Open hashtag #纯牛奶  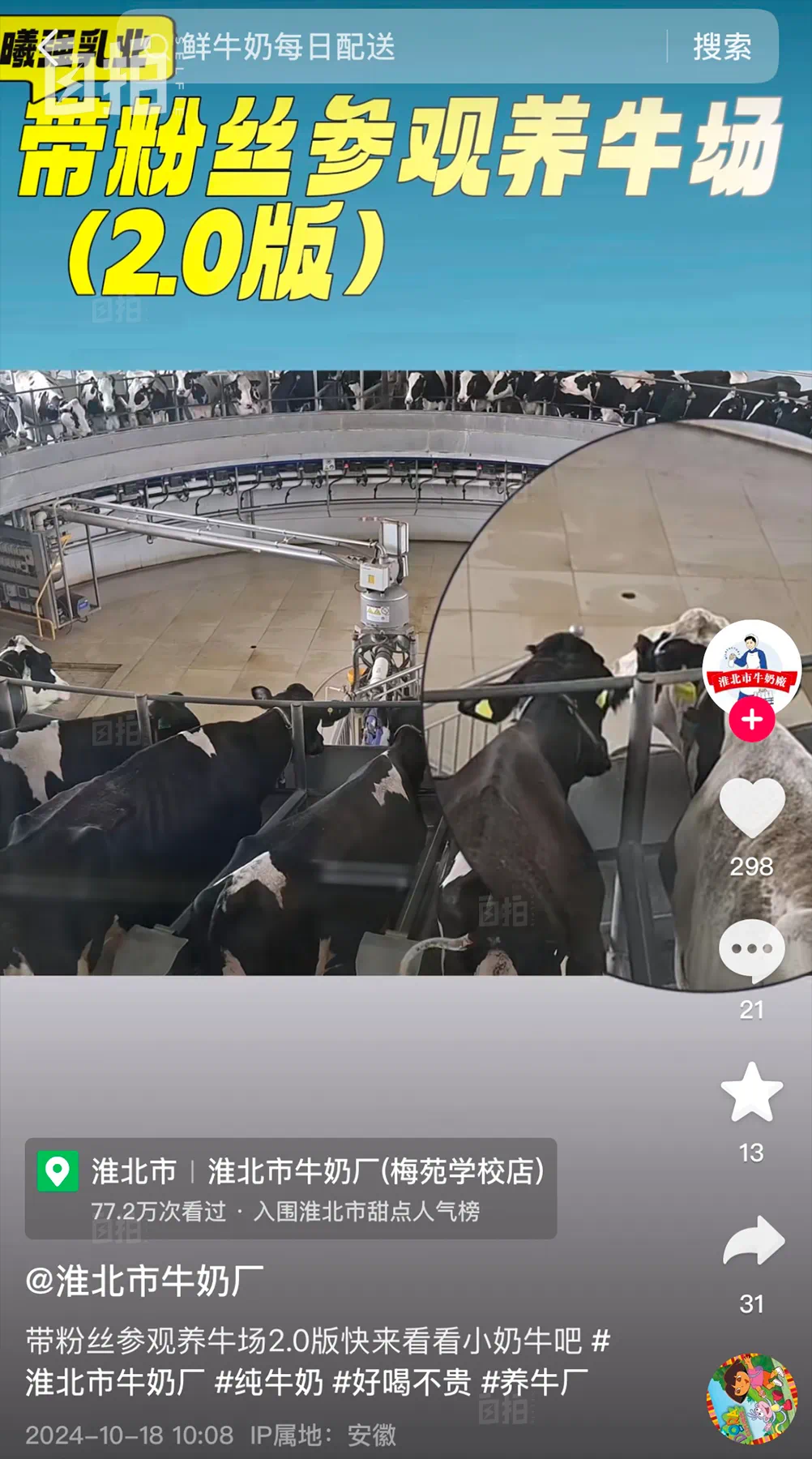[x=269, y=1382]
